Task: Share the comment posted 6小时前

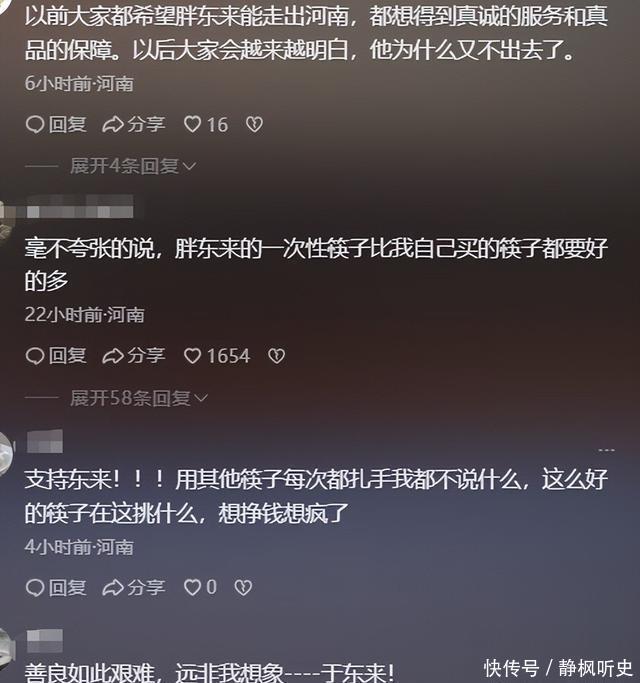Action: pos(134,124)
